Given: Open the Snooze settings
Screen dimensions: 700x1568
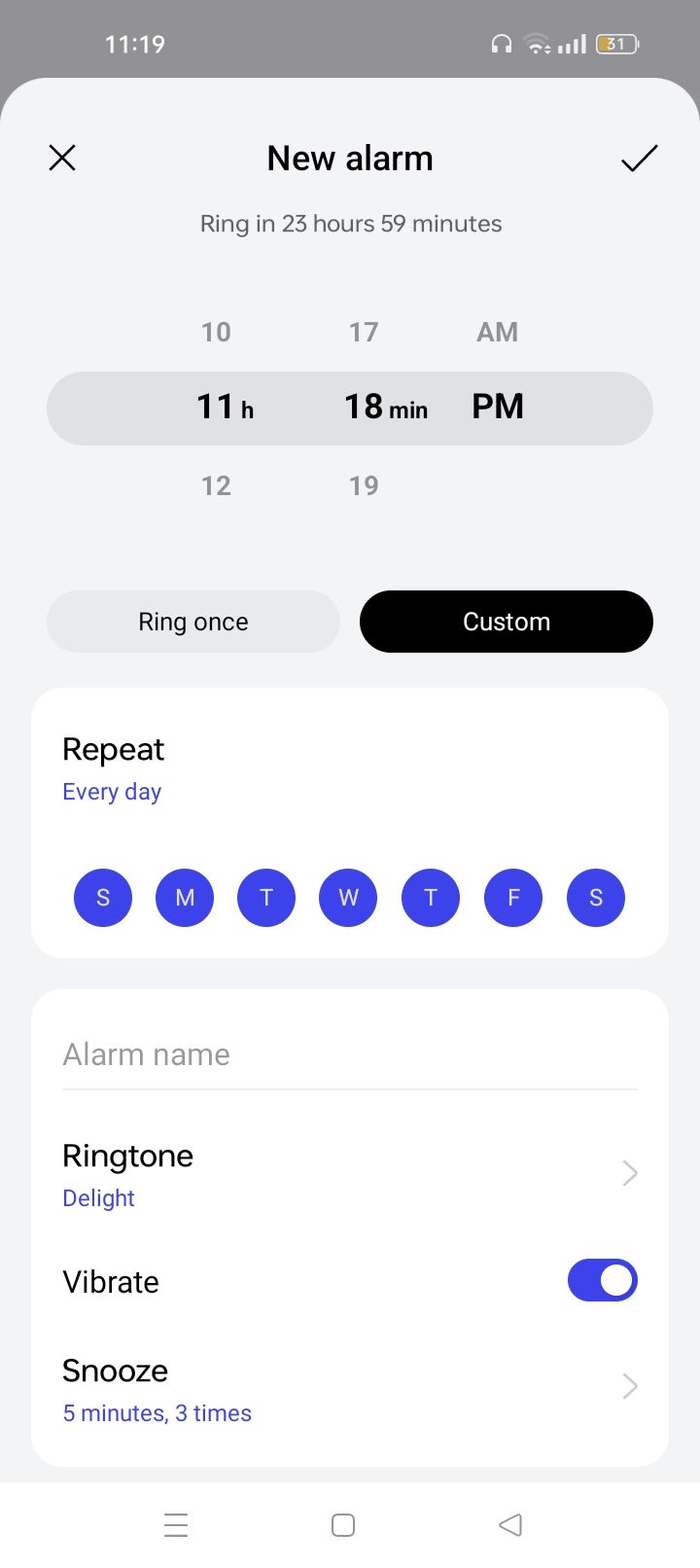Looking at the screenshot, I should (x=350, y=1389).
